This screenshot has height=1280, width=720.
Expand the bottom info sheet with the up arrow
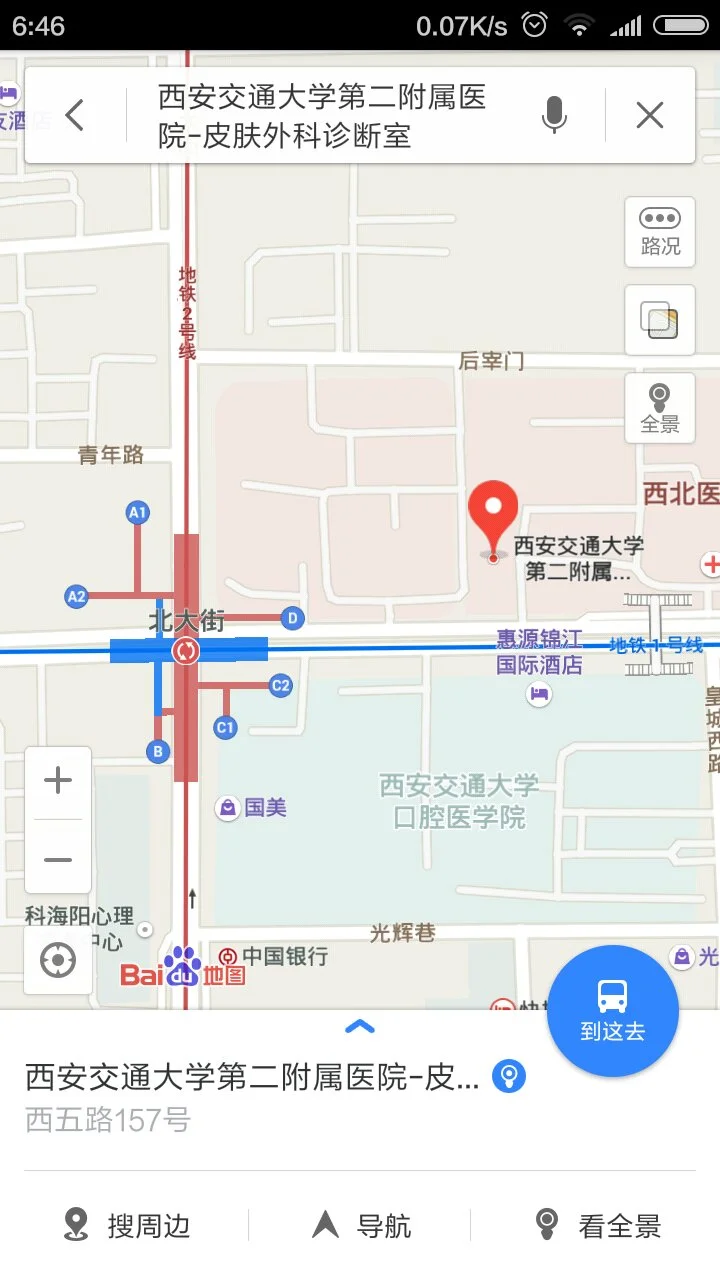tap(359, 1026)
